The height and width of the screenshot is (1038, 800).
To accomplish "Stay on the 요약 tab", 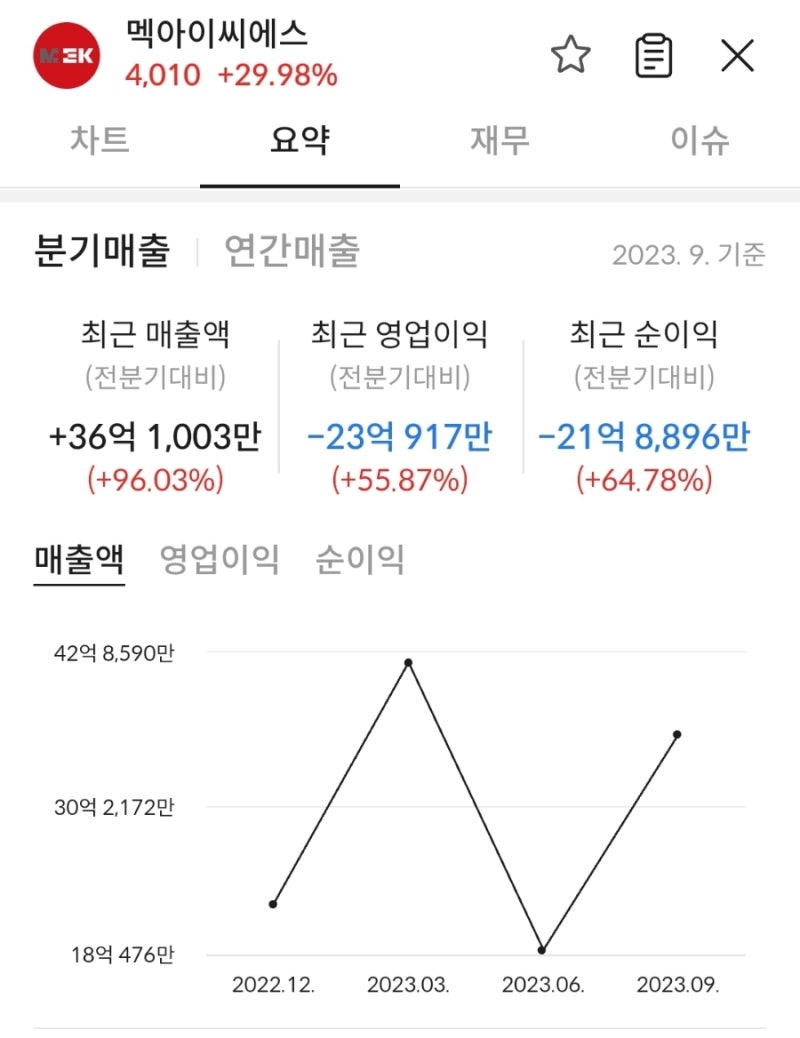I will click(299, 142).
